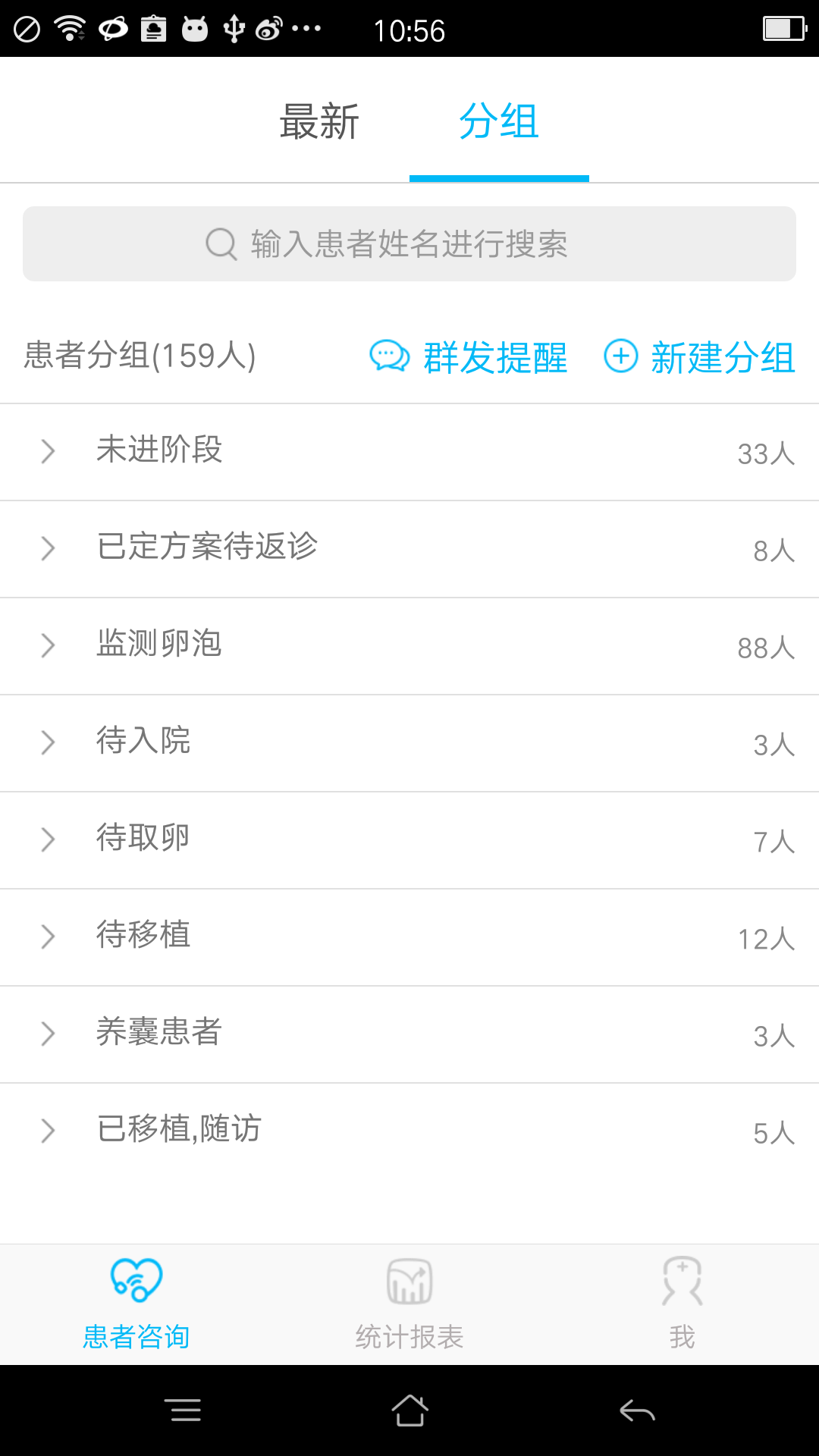Expand the 未进阶段 group
819x1456 pixels.
tap(409, 452)
